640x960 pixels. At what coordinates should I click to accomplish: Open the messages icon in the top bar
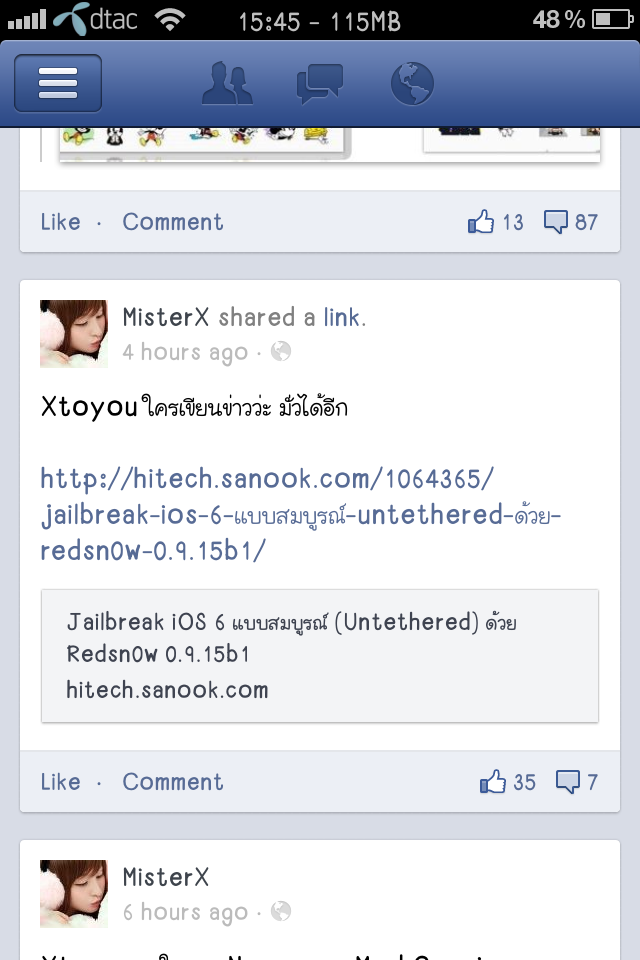point(320,84)
